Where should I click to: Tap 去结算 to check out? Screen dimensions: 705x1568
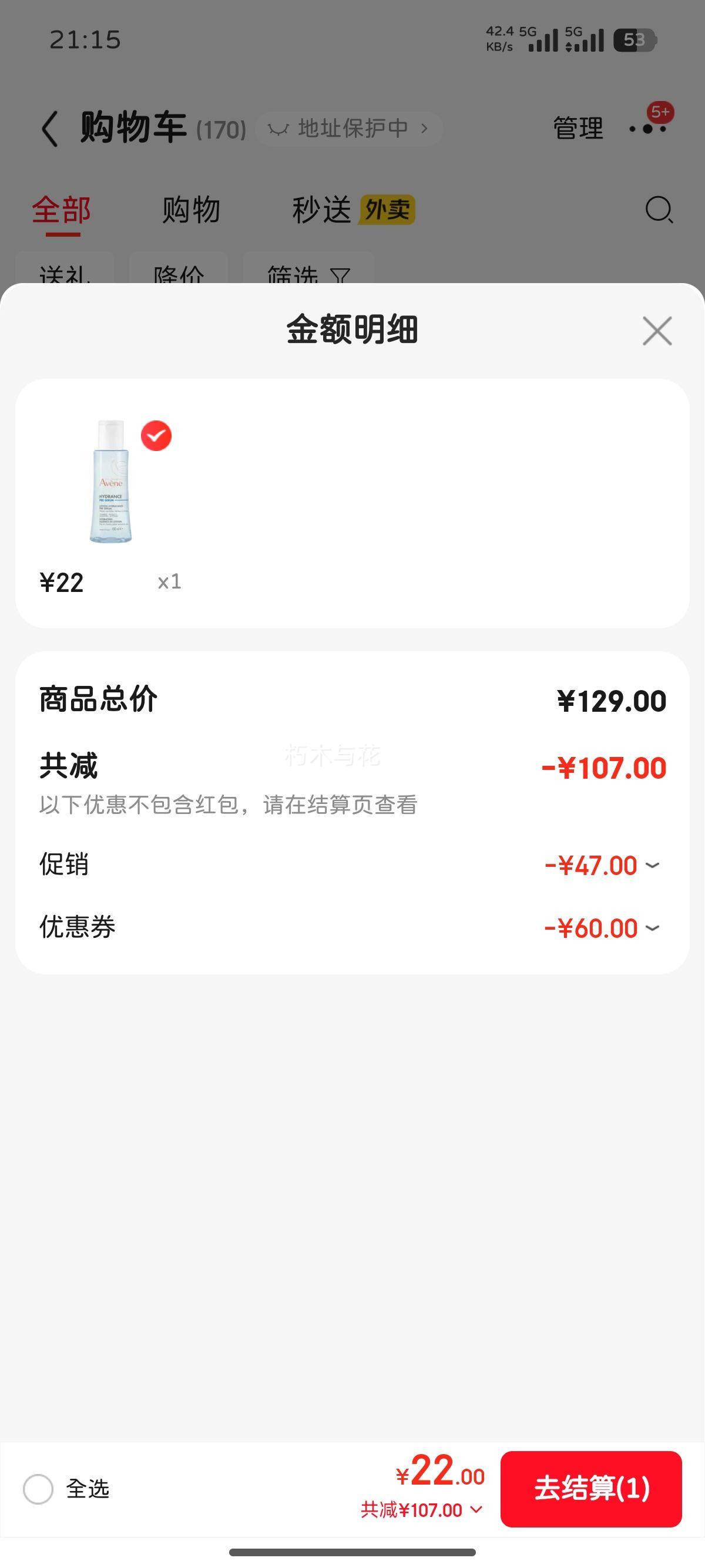point(590,1488)
